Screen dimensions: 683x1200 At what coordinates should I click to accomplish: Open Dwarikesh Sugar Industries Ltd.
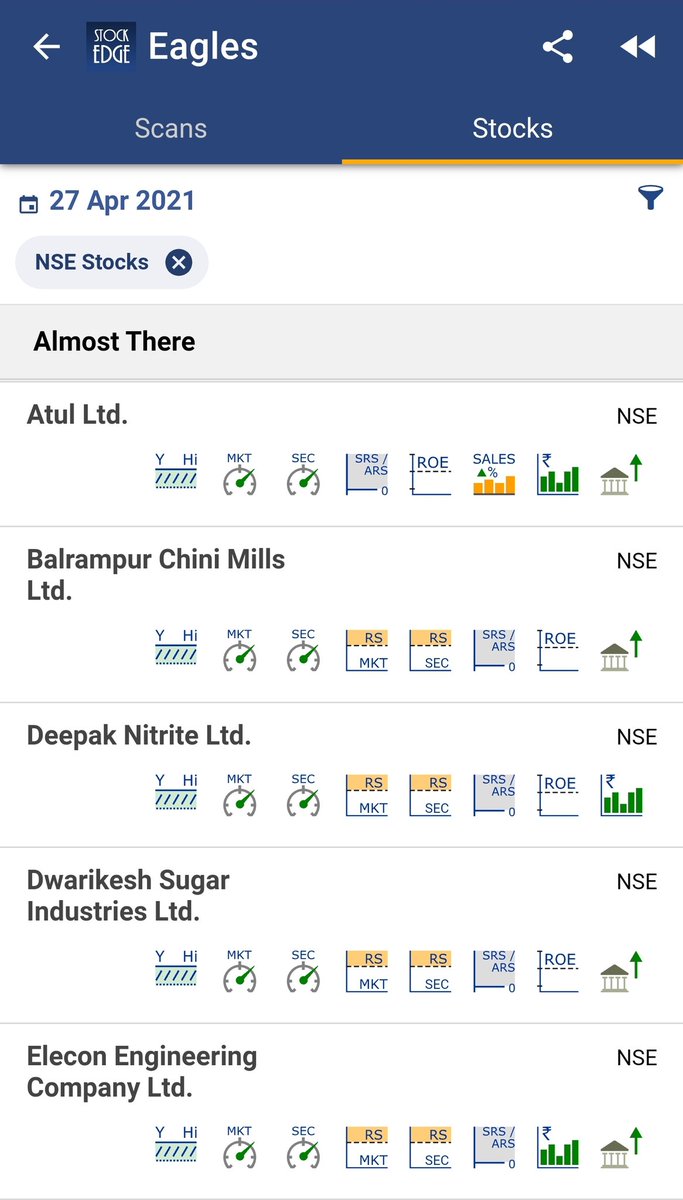point(341,936)
